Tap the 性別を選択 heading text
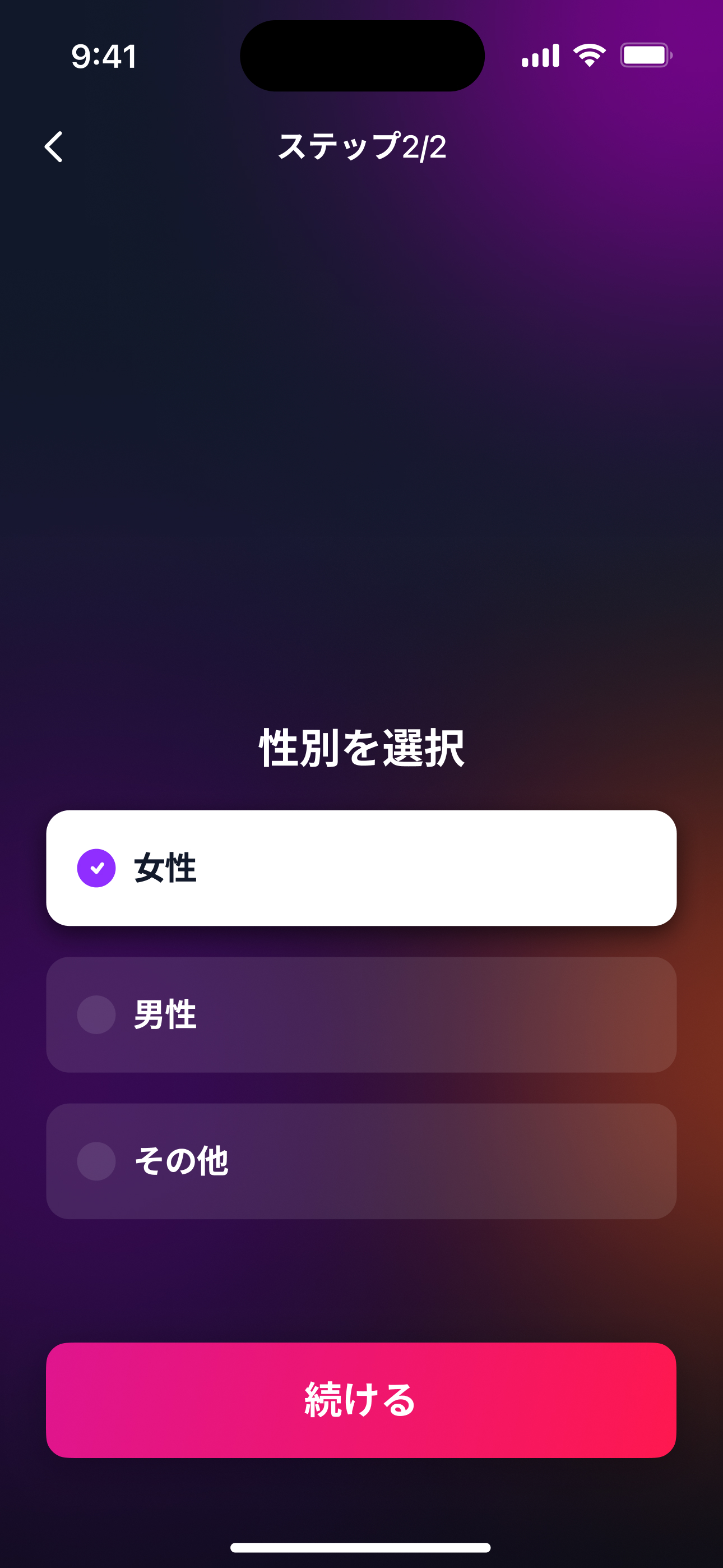Image resolution: width=723 pixels, height=1568 pixels. tap(361, 748)
